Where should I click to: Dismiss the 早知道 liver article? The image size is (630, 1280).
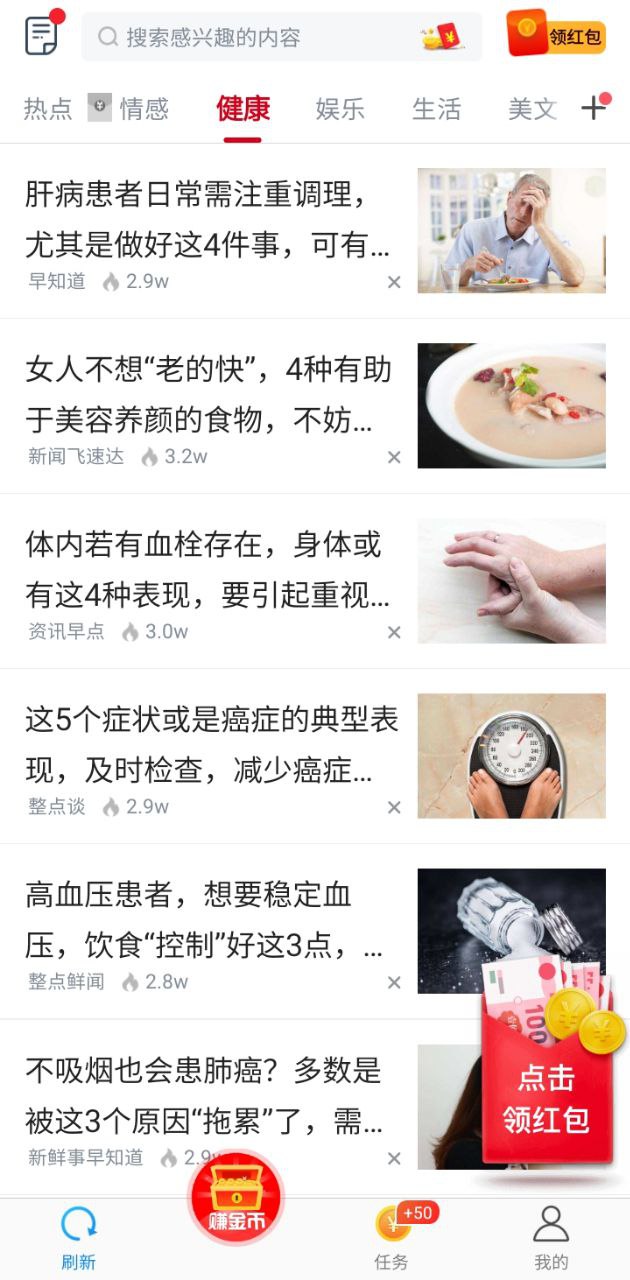[394, 282]
